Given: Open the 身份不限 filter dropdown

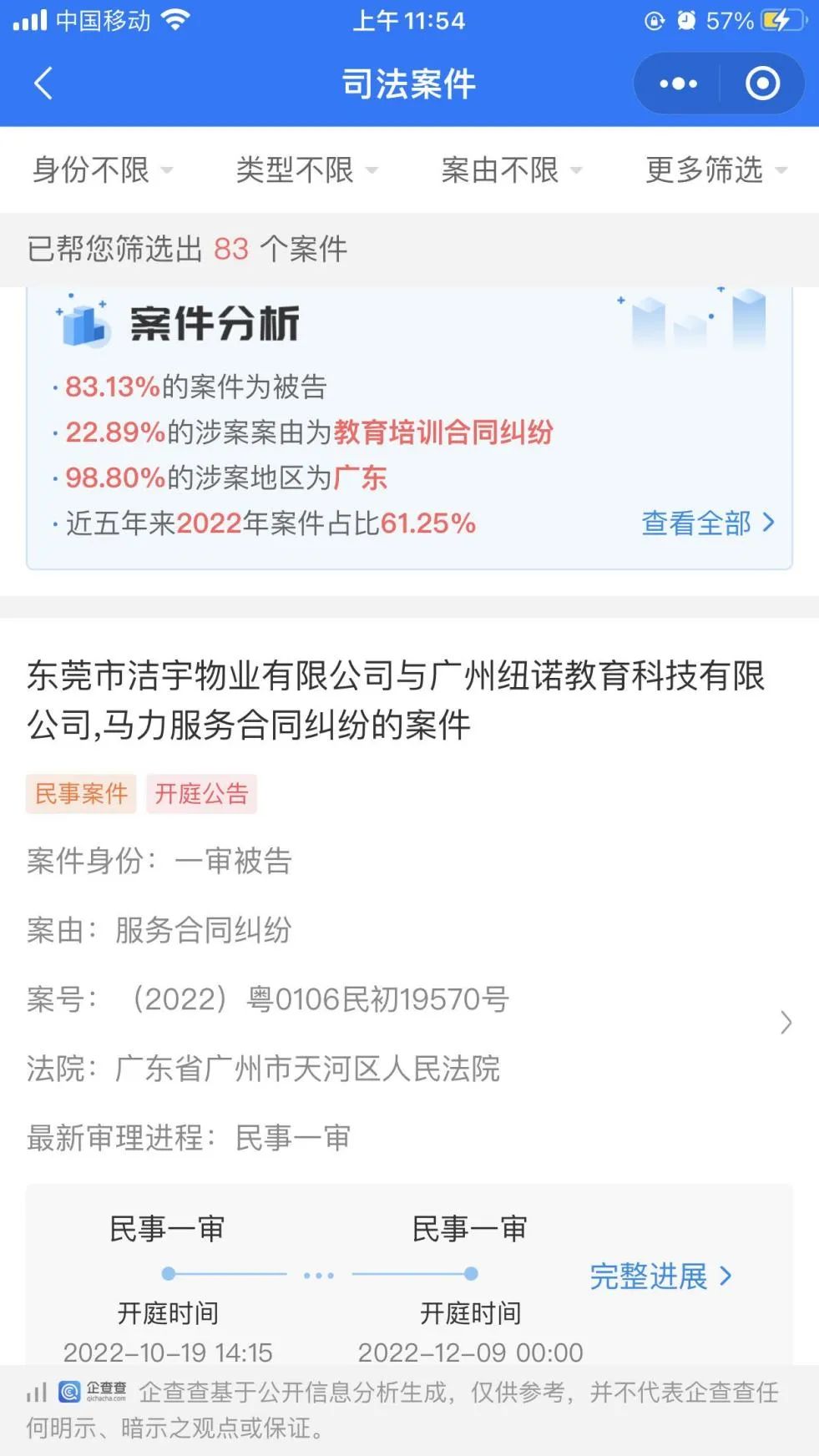Looking at the screenshot, I should 101,170.
